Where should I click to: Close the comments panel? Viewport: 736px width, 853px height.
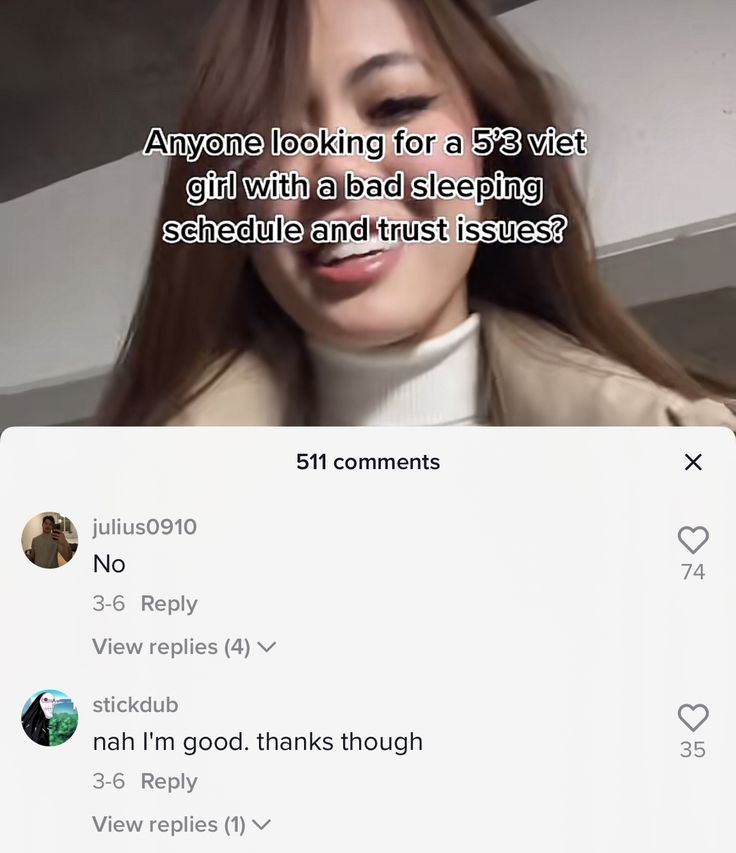click(693, 462)
